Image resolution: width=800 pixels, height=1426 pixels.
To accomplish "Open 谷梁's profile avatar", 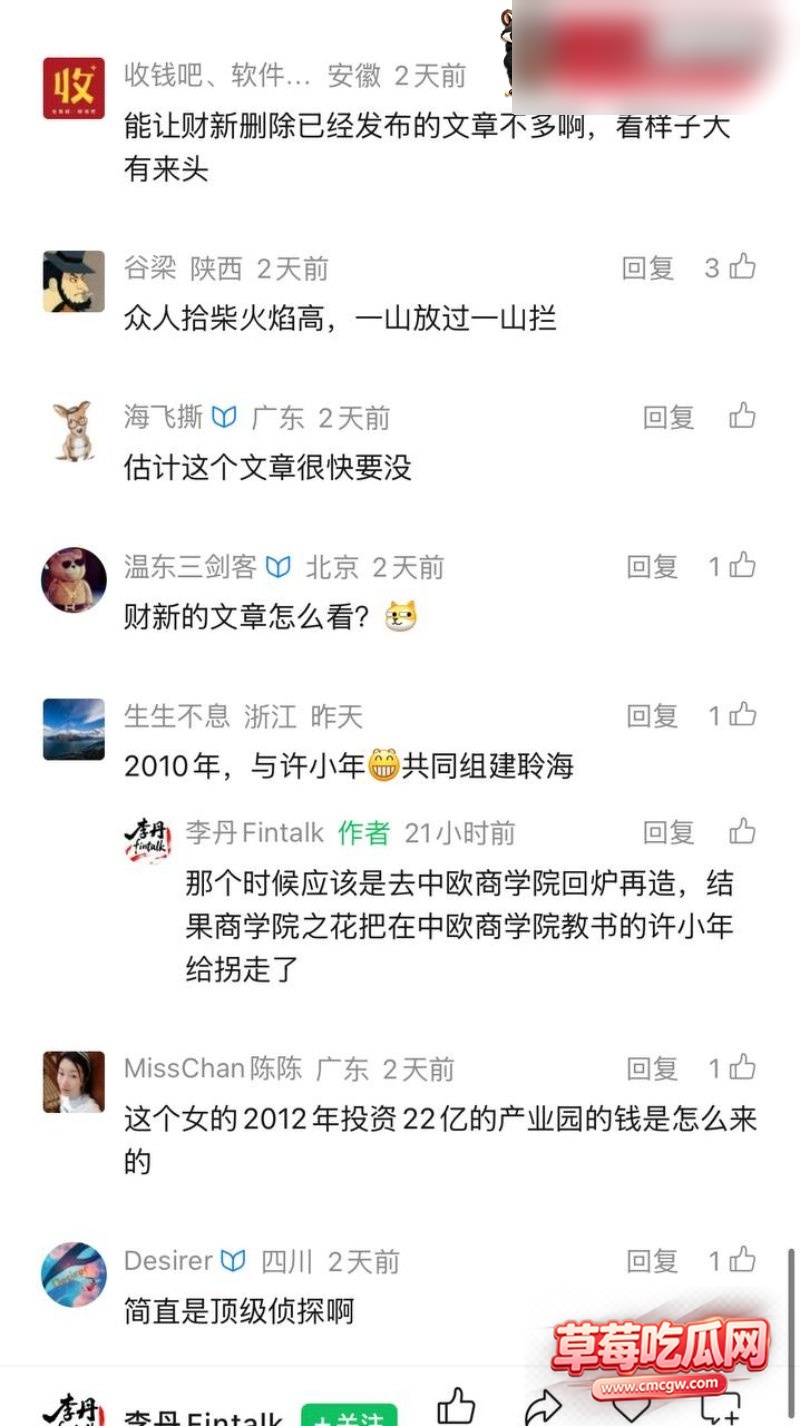I will coord(74,281).
